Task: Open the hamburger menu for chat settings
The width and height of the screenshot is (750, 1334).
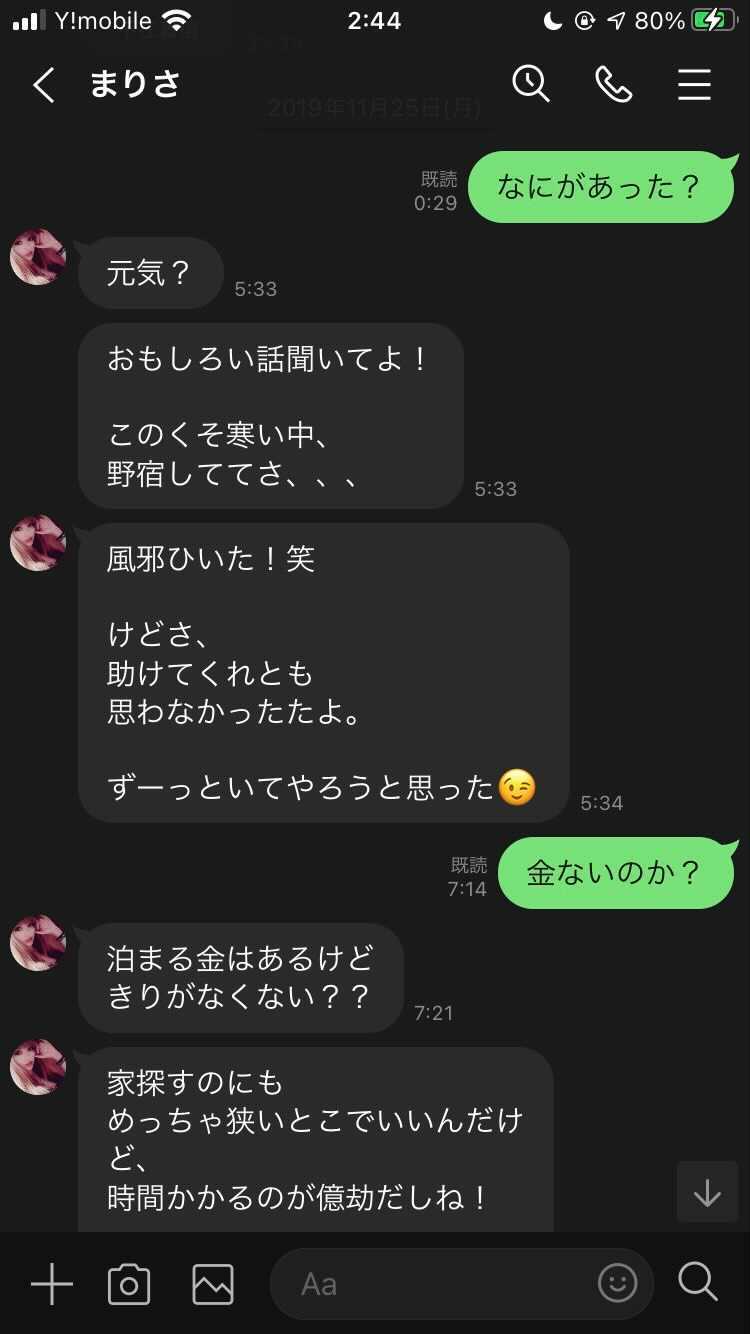Action: [694, 85]
